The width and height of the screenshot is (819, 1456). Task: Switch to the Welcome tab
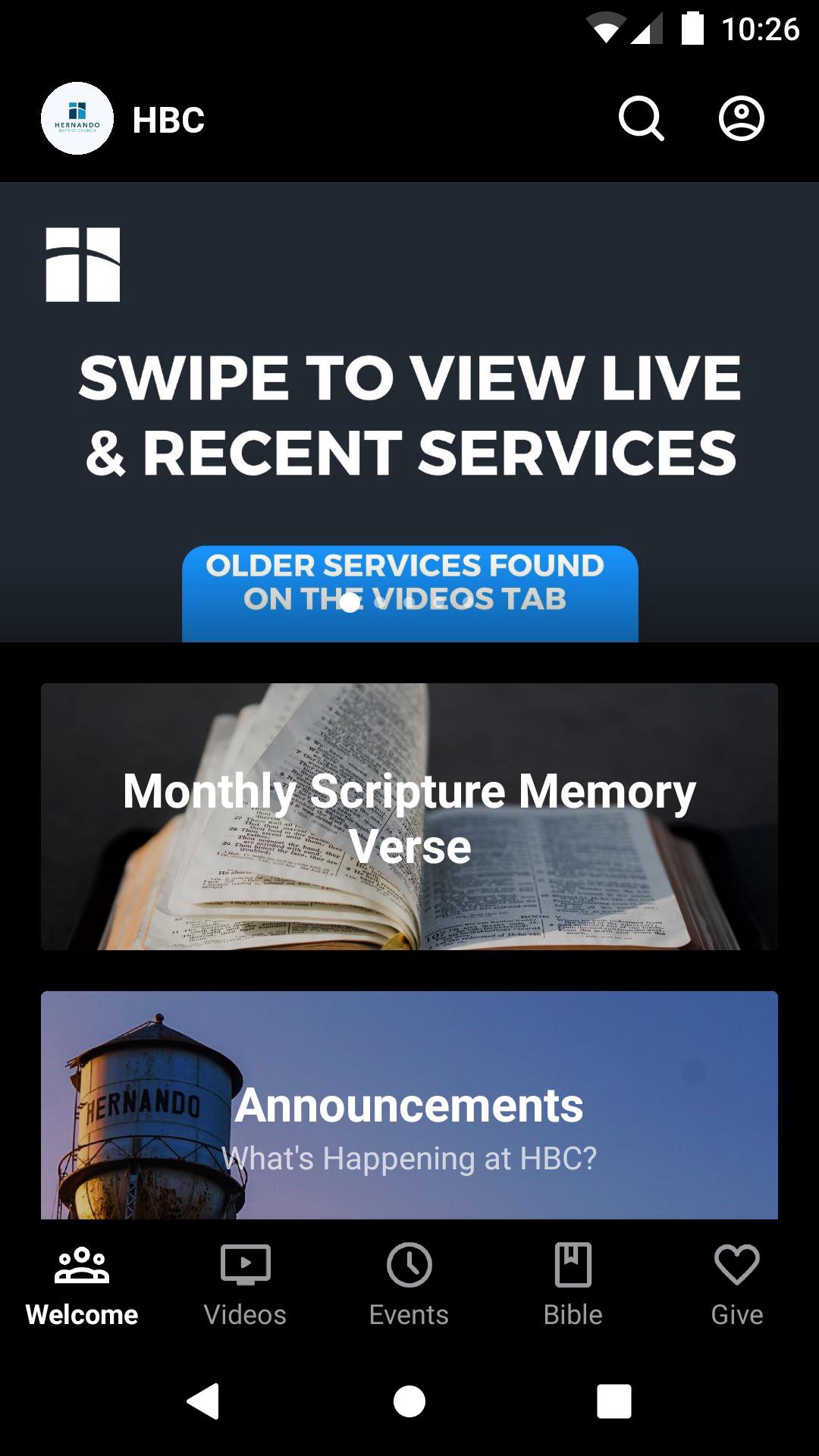tap(82, 1282)
